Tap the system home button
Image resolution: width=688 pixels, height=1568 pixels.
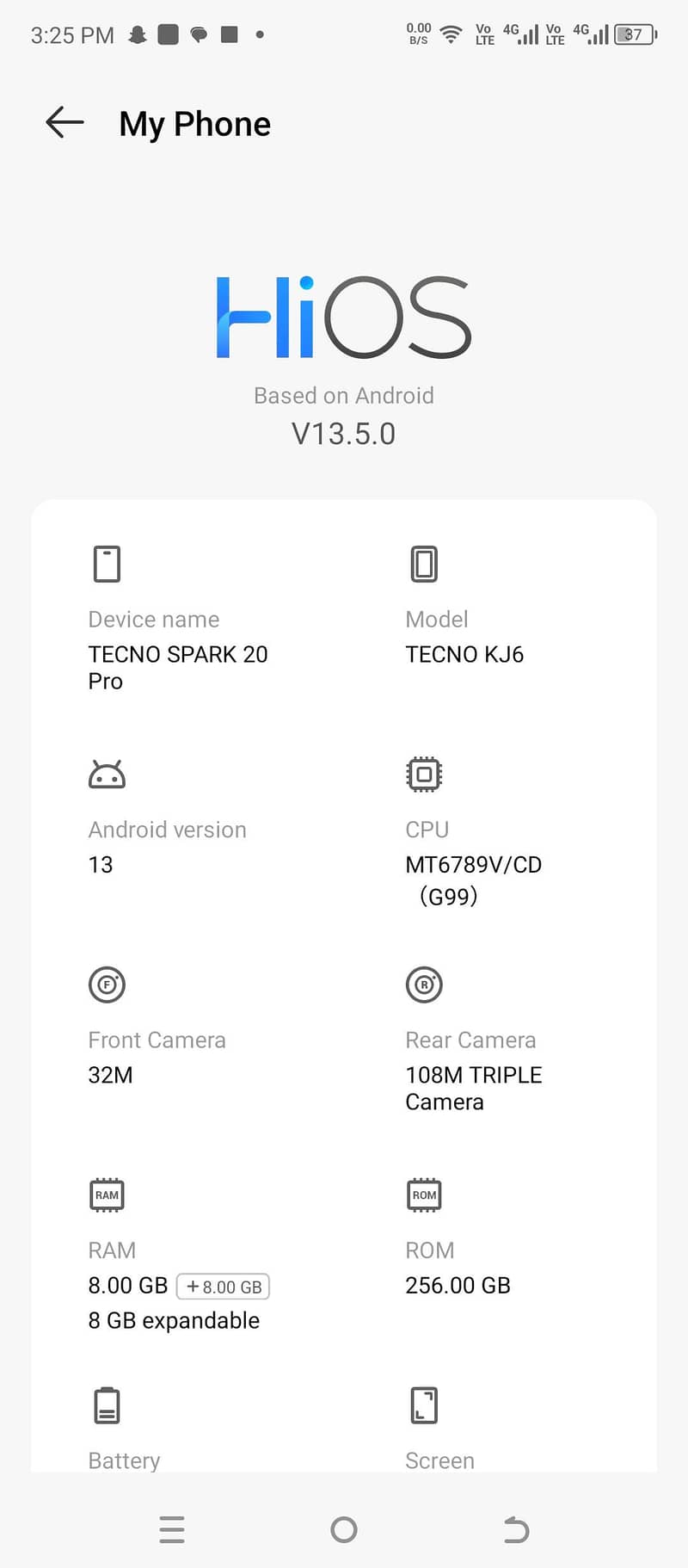point(344,1529)
